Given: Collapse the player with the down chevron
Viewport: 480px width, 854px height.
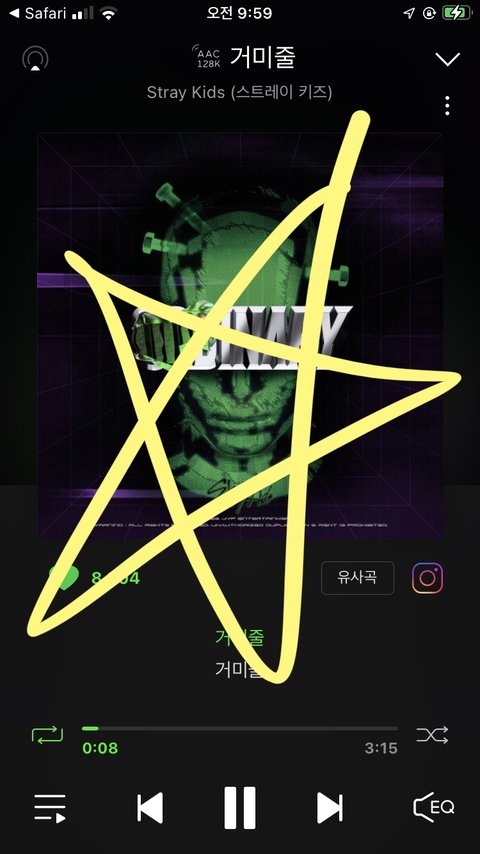Looking at the screenshot, I should [x=447, y=59].
